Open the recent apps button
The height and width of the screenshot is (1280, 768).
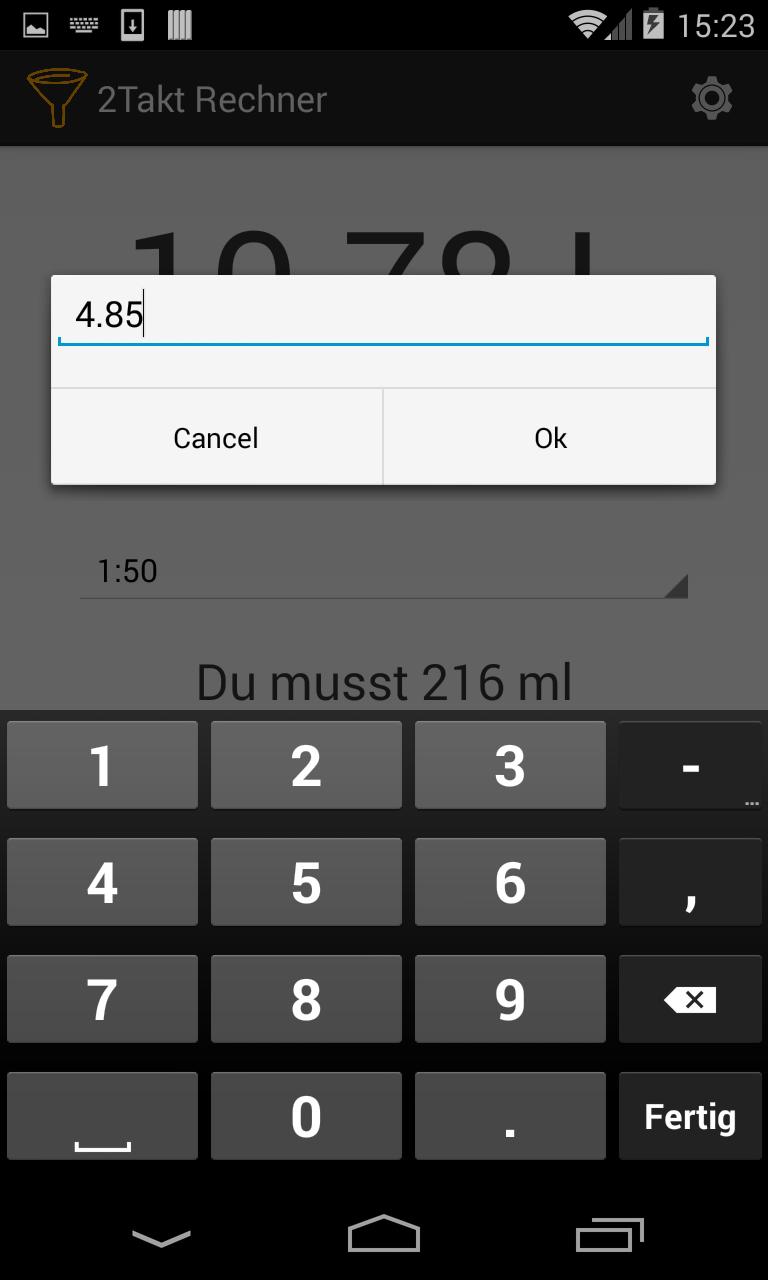pyautogui.click(x=608, y=1235)
